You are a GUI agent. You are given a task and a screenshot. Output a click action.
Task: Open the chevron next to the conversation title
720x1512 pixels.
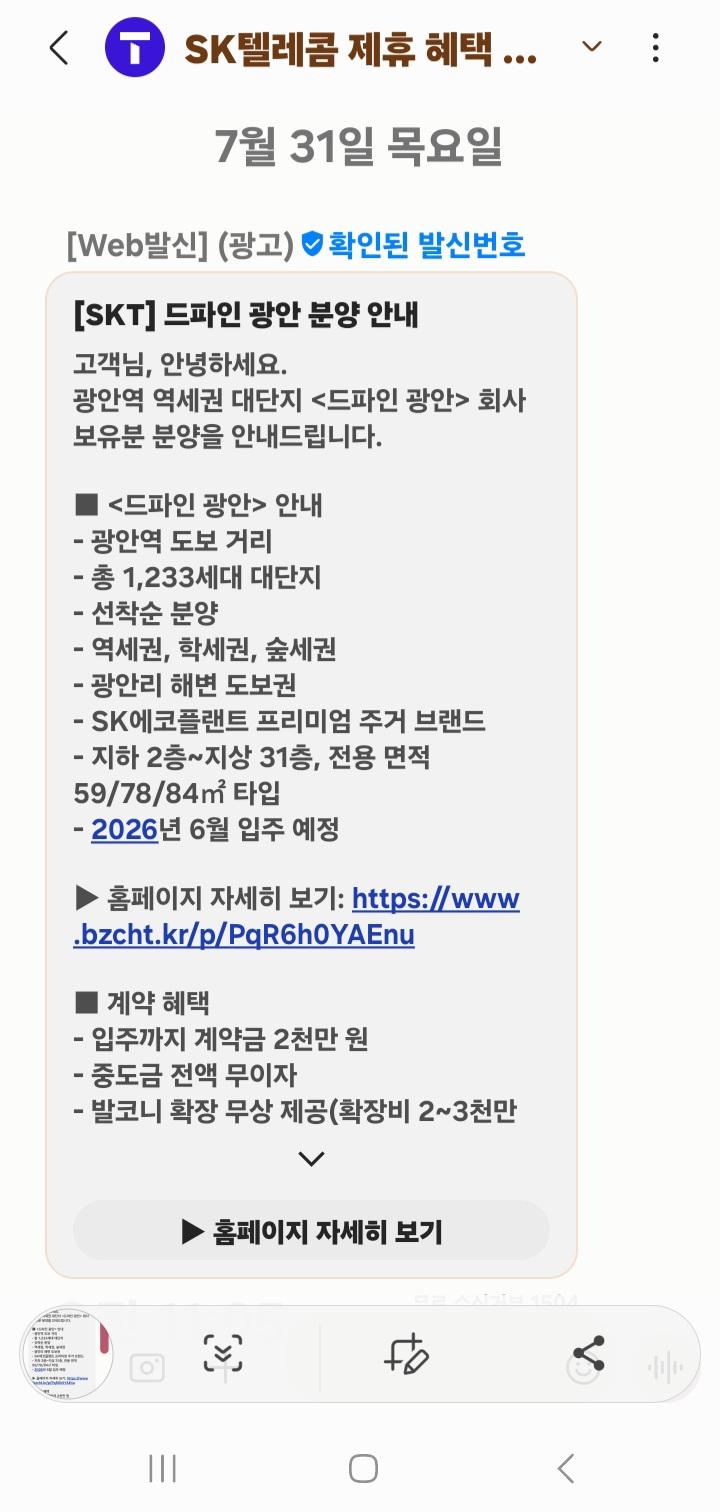click(x=591, y=46)
